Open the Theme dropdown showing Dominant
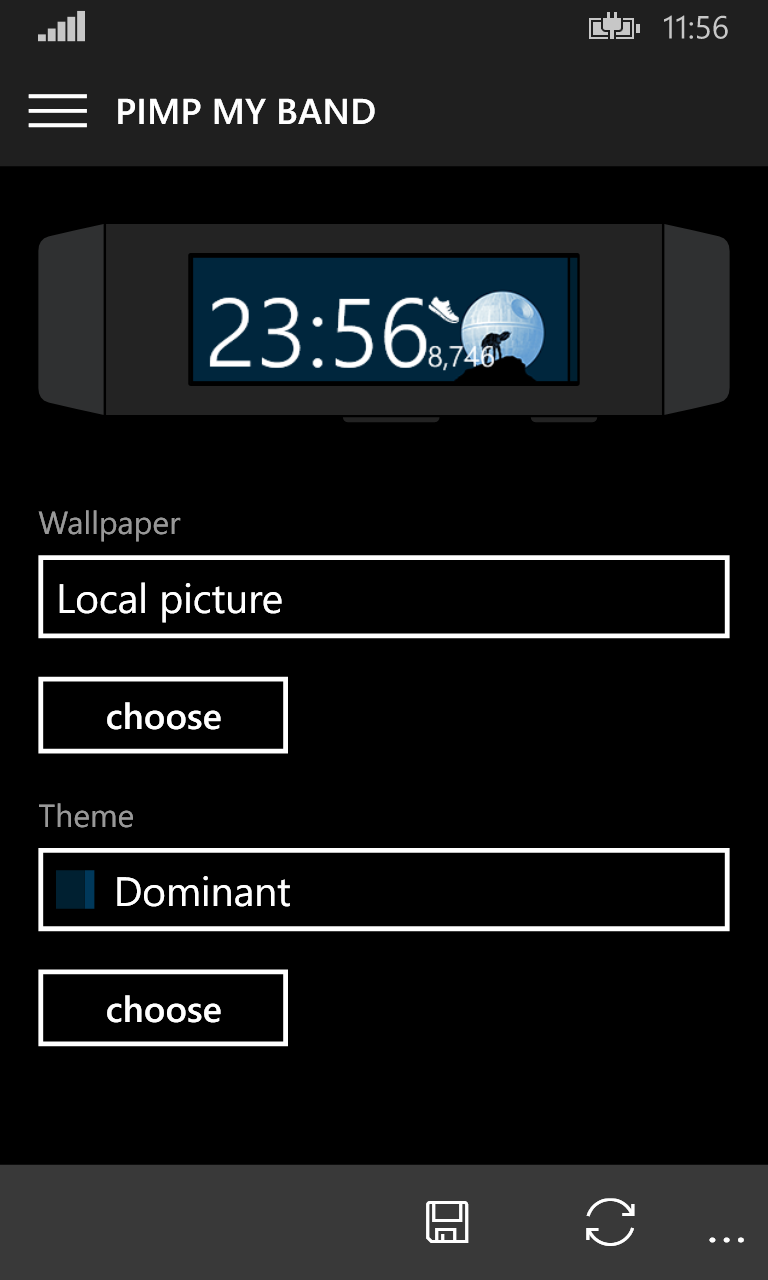The image size is (768, 1280). tap(384, 890)
